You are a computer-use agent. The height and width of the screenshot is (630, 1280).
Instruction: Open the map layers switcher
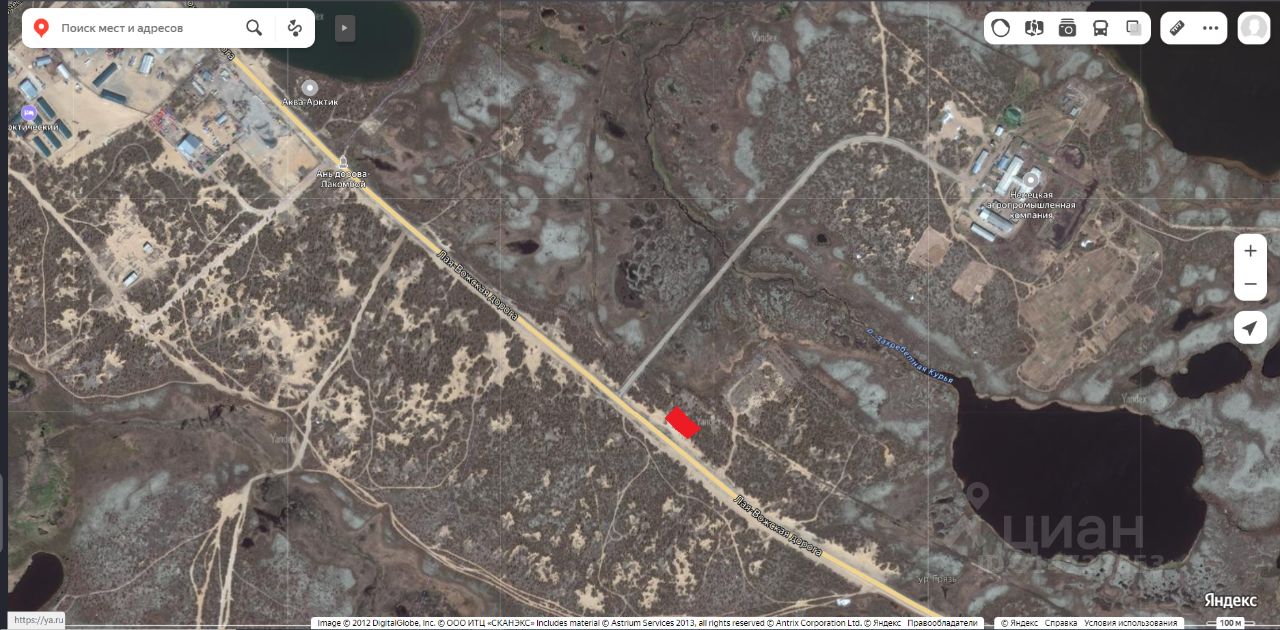[x=1133, y=28]
